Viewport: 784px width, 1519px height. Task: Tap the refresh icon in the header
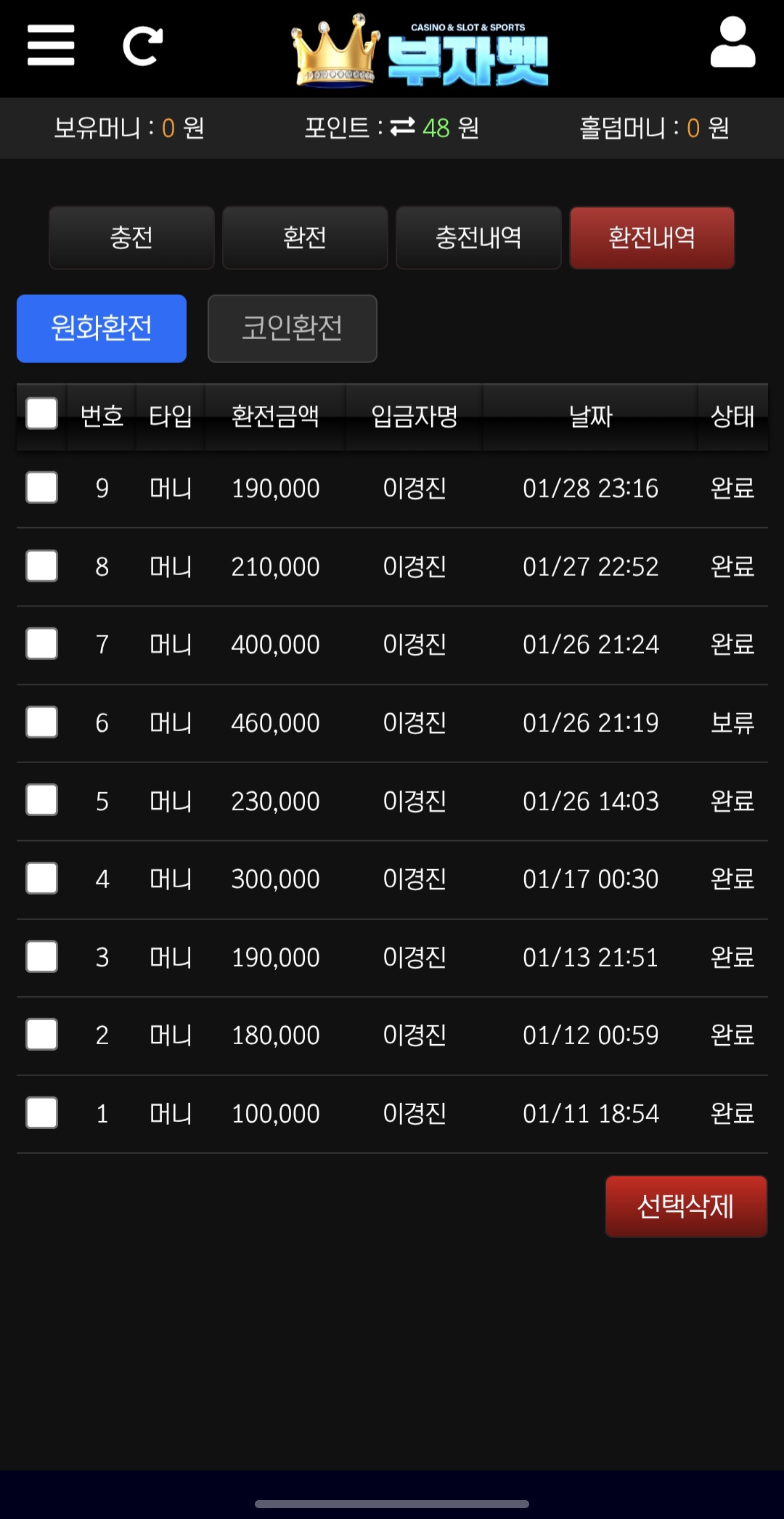point(142,46)
